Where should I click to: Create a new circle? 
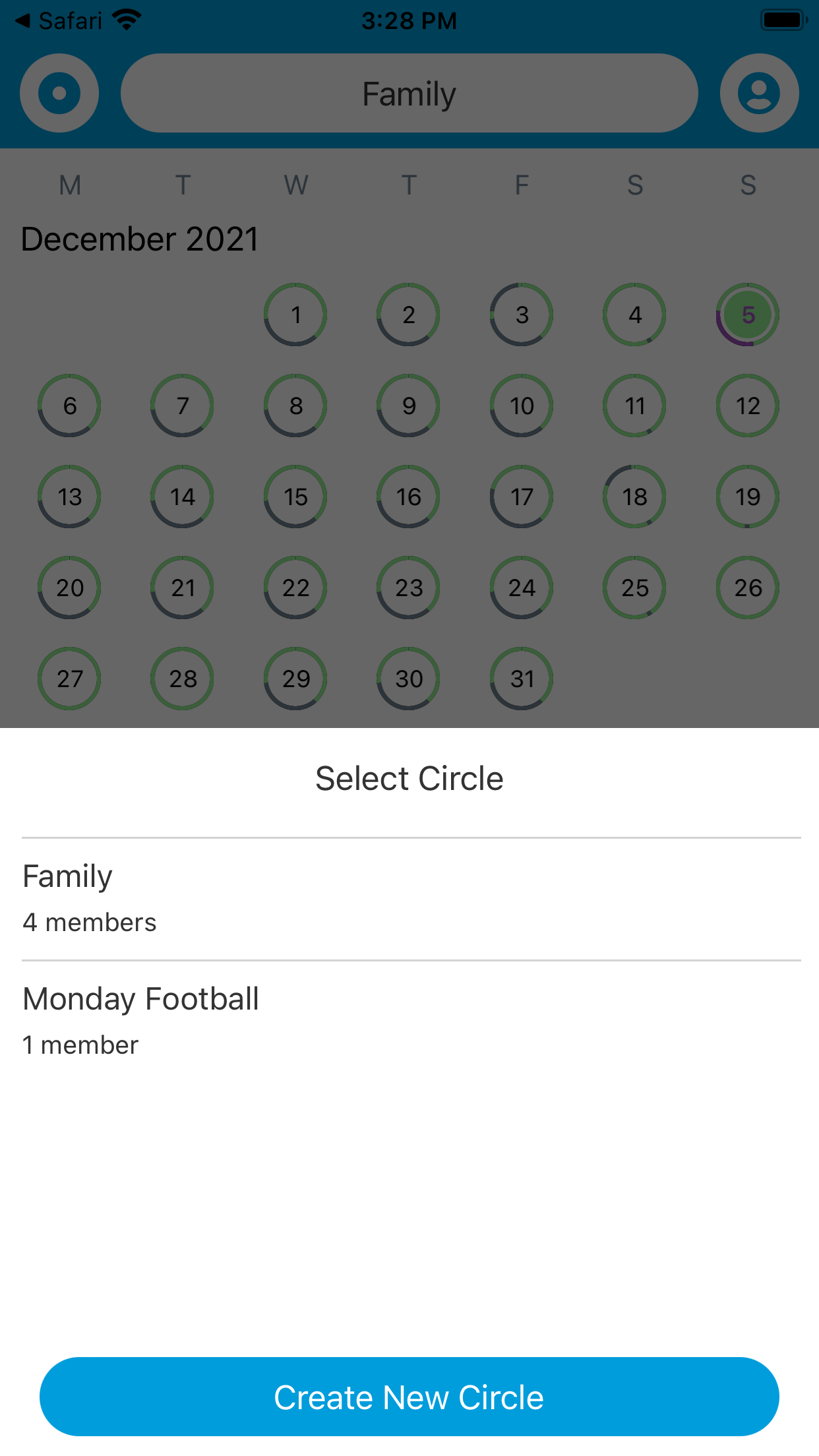[409, 1397]
